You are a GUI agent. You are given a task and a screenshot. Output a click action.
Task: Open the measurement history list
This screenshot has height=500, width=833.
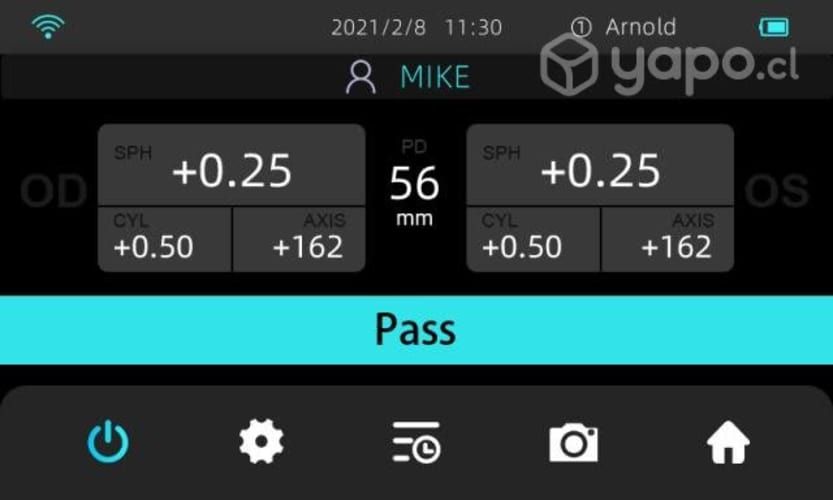click(x=416, y=442)
